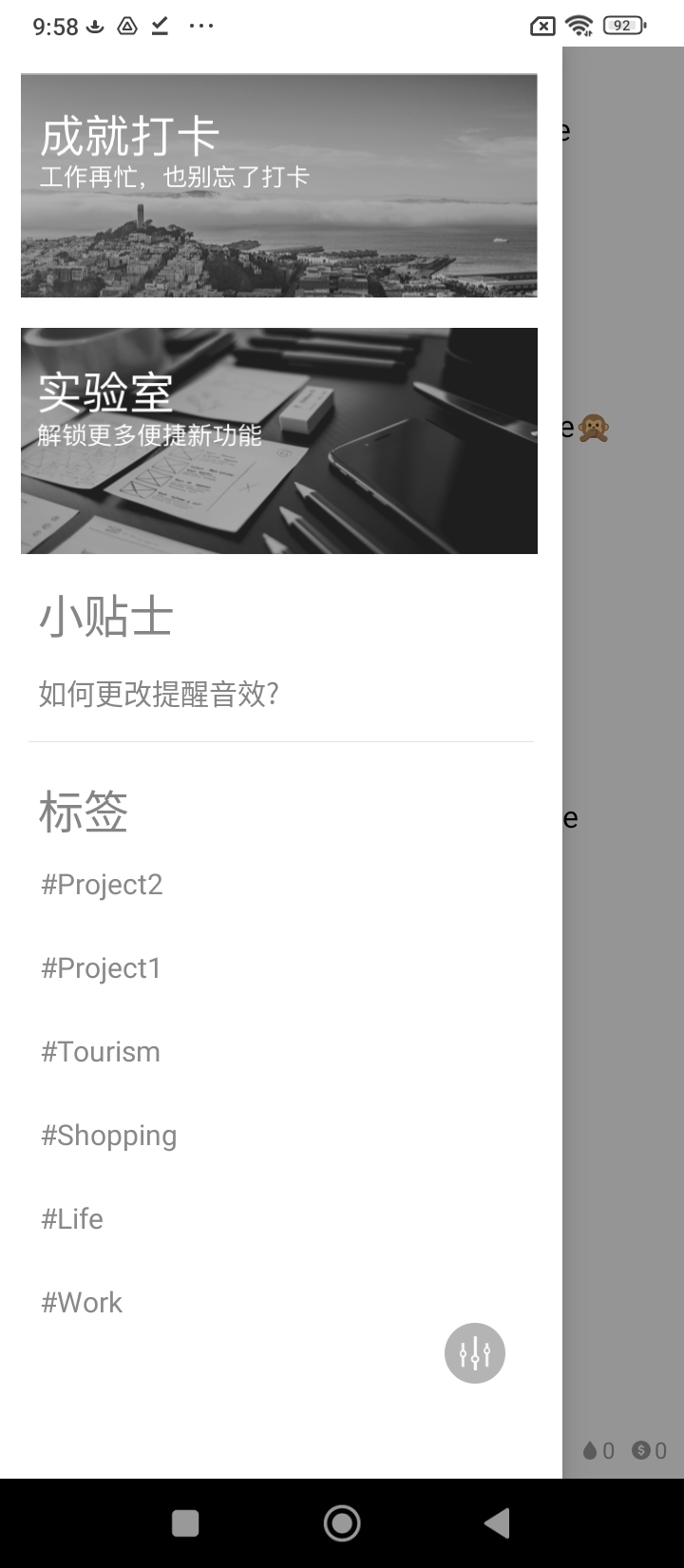Choose the #Work tag
Image resolution: width=684 pixels, height=1568 pixels.
coord(82,1303)
